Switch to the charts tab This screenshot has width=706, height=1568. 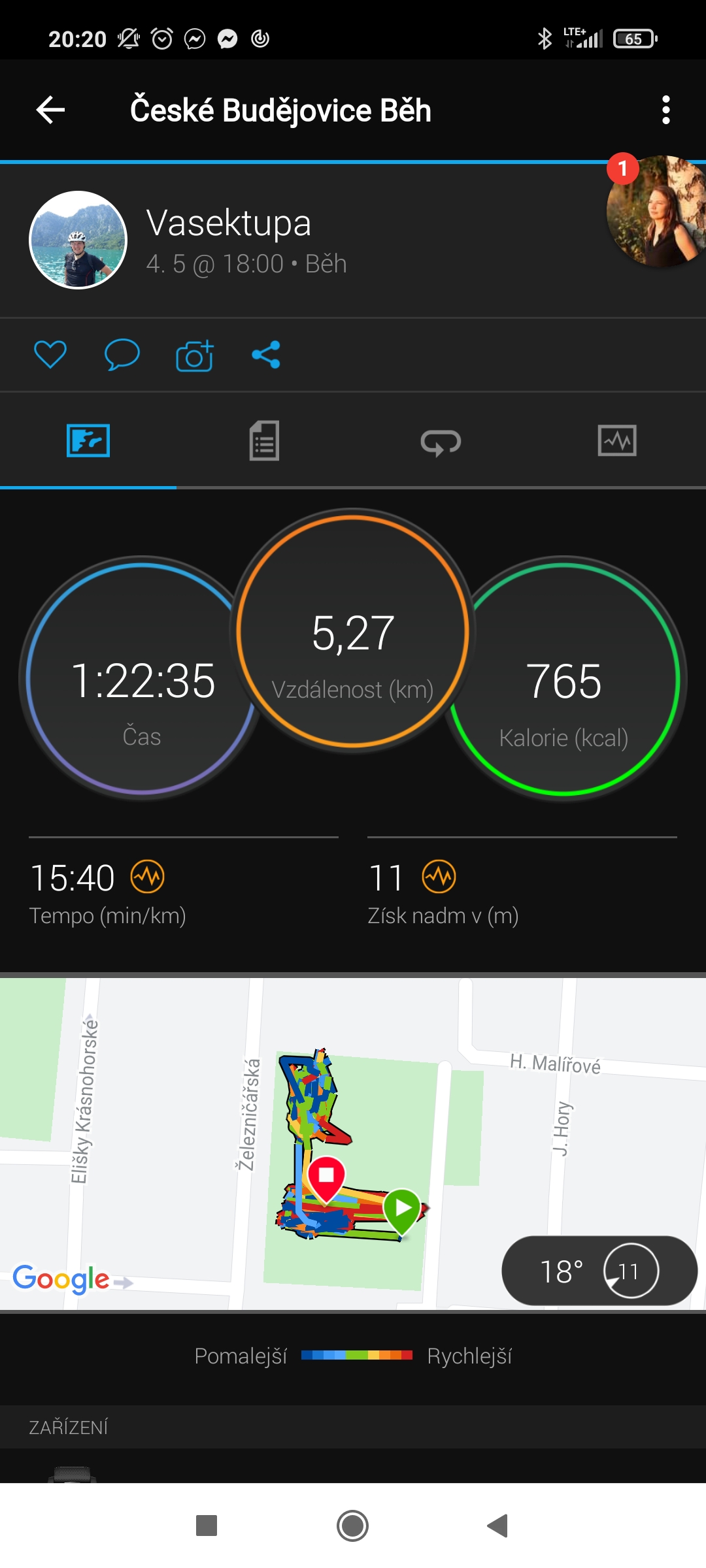[x=617, y=440]
